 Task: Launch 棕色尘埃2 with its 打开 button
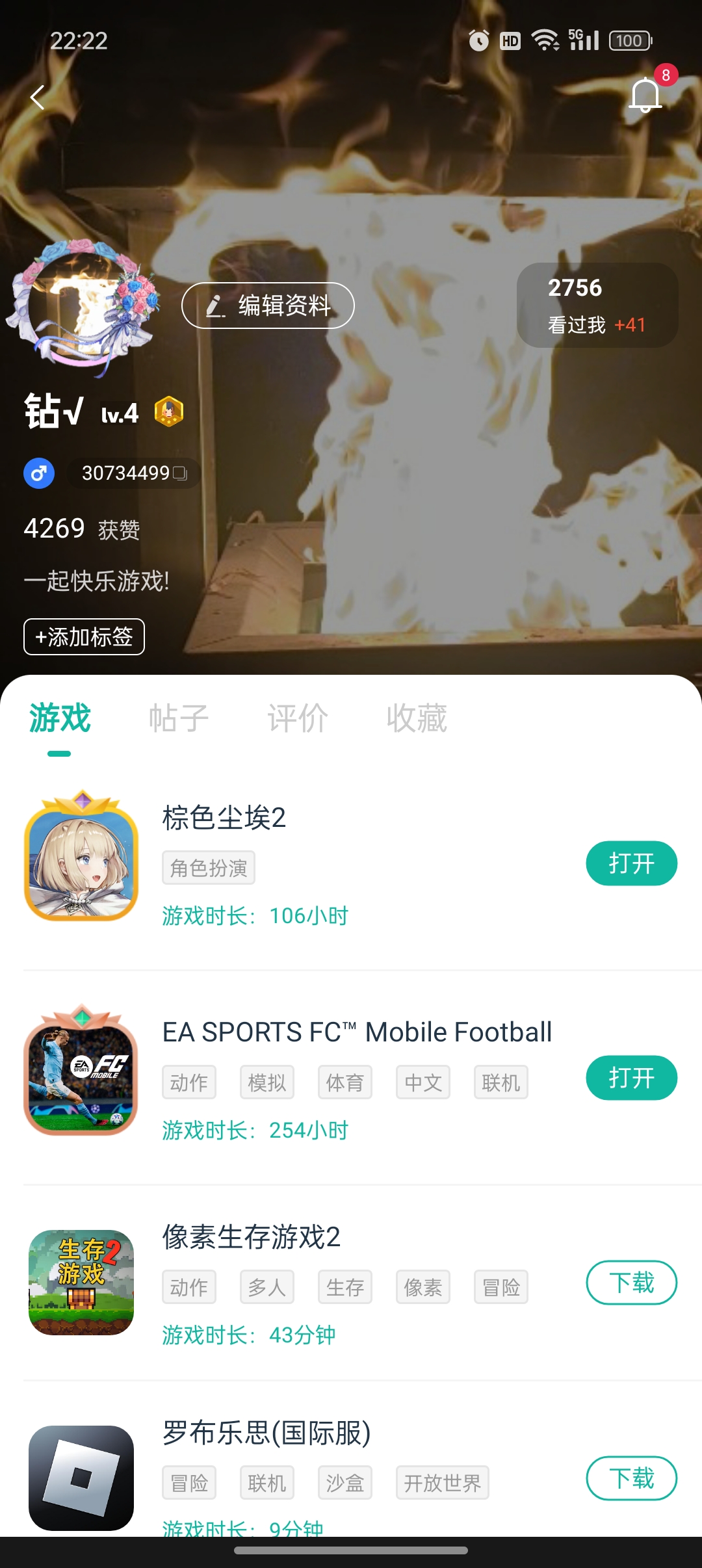pos(631,864)
